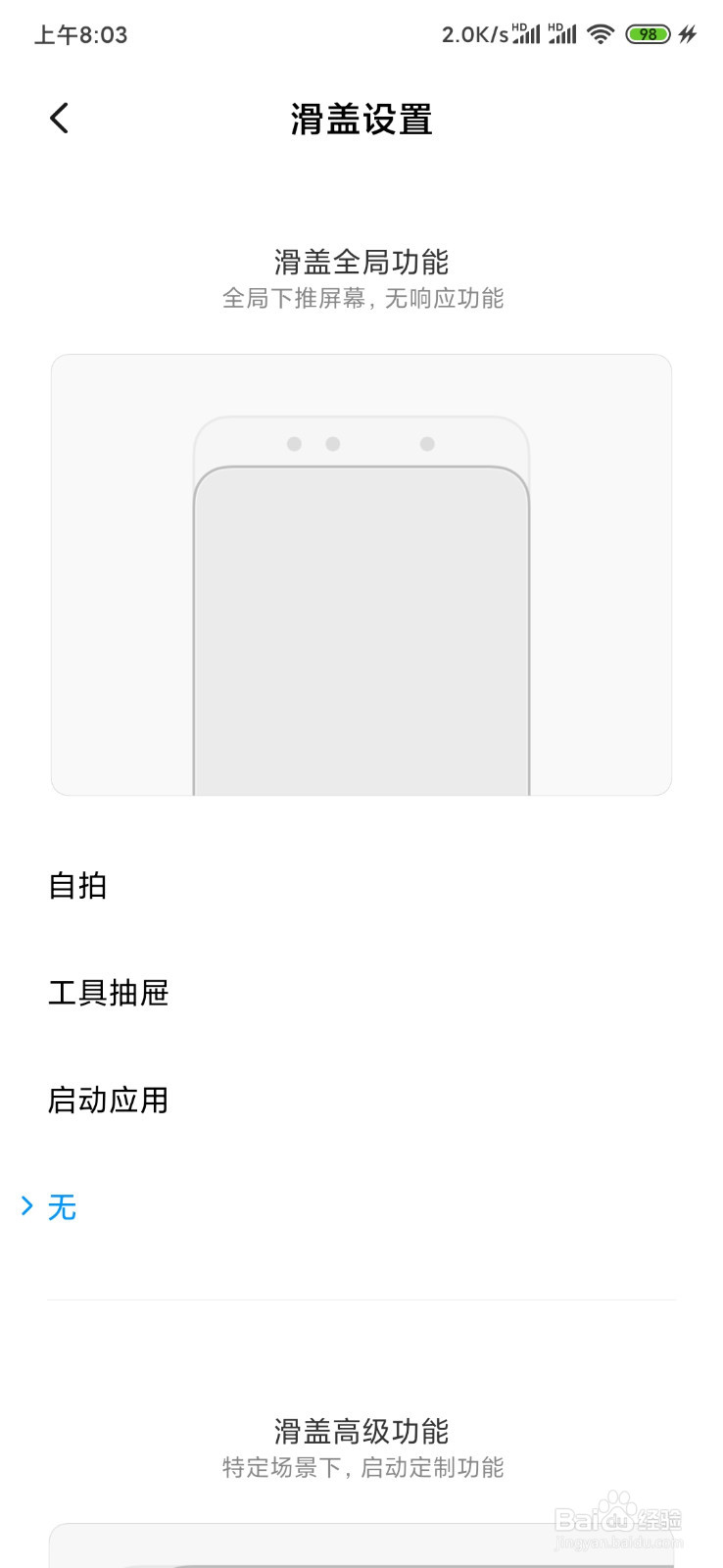This screenshot has height=1568, width=723.
Task: Tap the back arrow at top left
Action: point(60,118)
